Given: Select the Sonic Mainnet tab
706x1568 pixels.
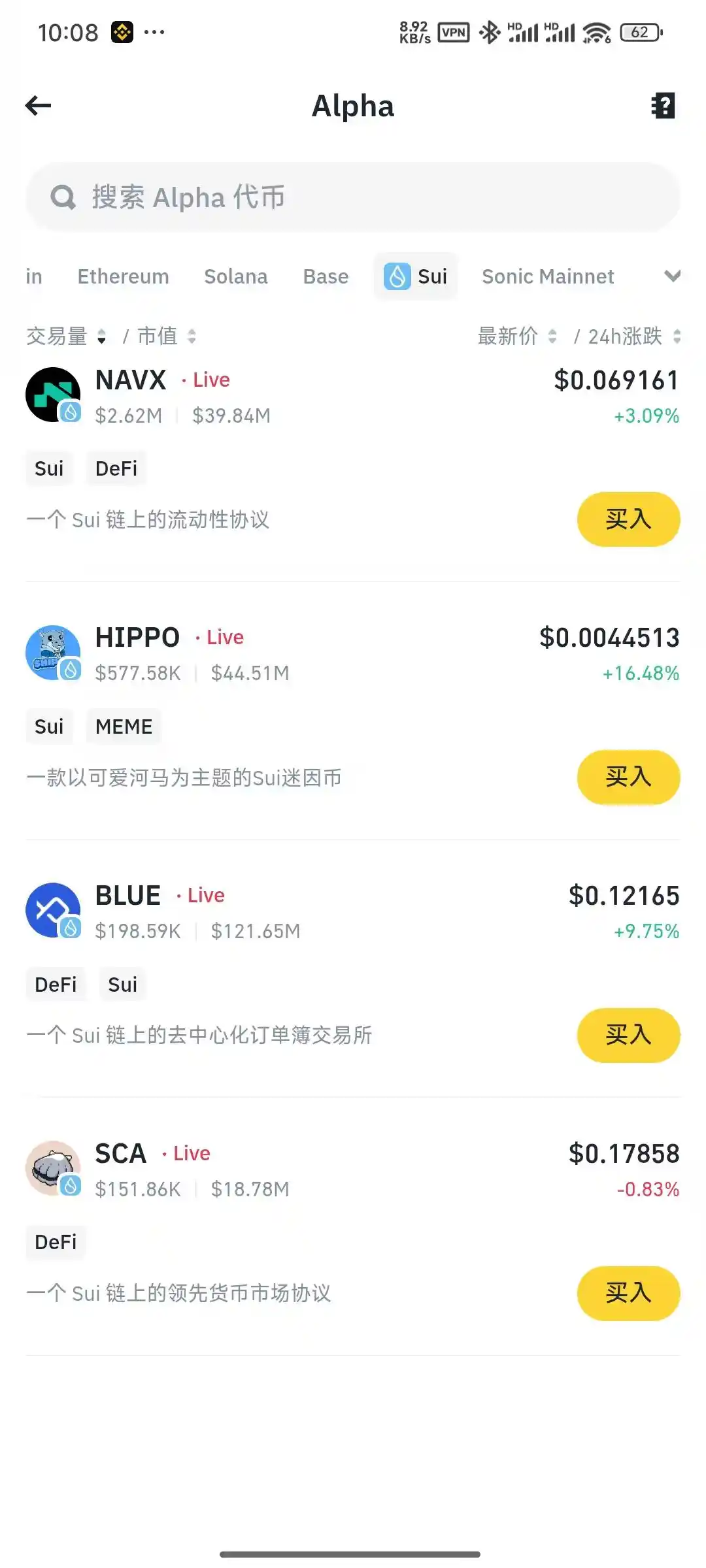Looking at the screenshot, I should click(548, 276).
